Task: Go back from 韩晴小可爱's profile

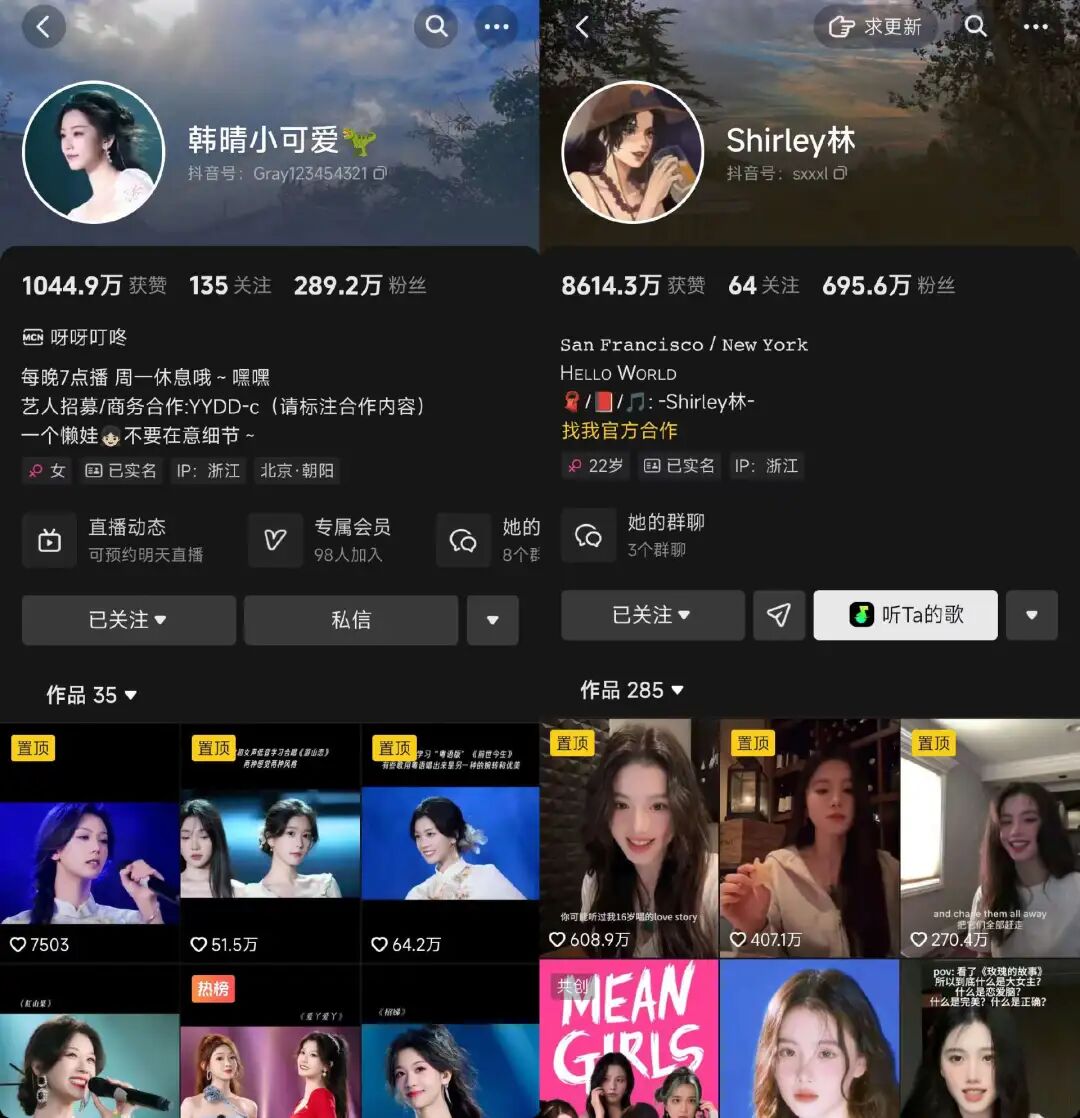Action: (43, 27)
